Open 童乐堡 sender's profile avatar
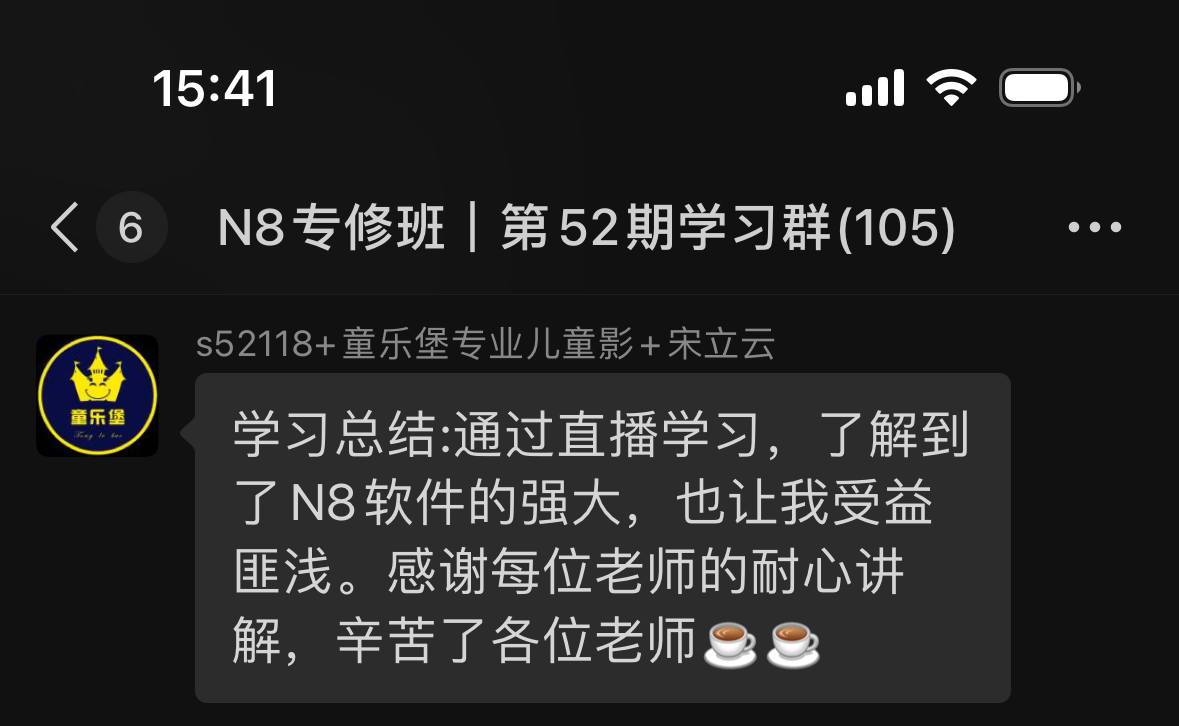 [x=97, y=396]
